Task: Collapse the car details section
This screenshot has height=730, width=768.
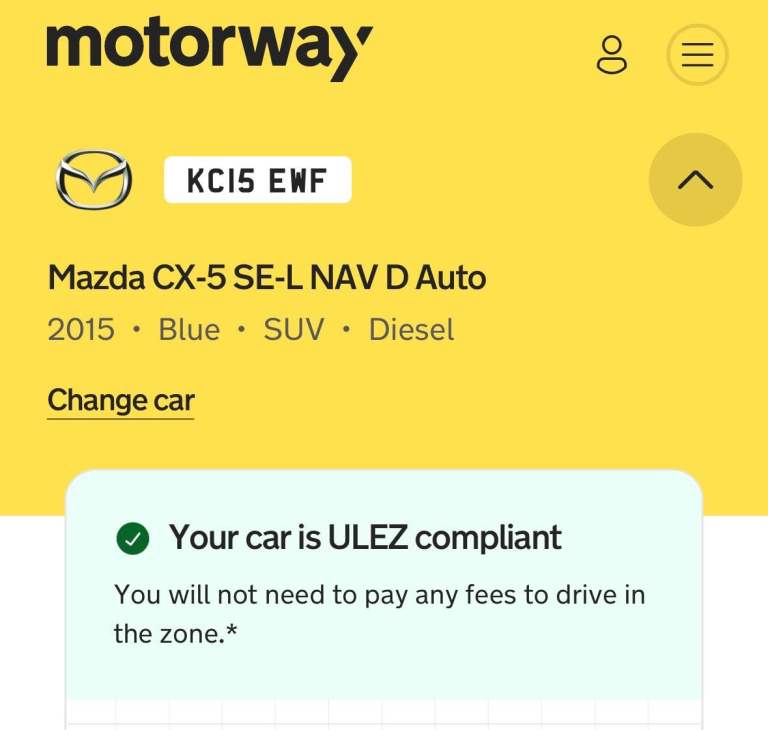Action: [695, 180]
